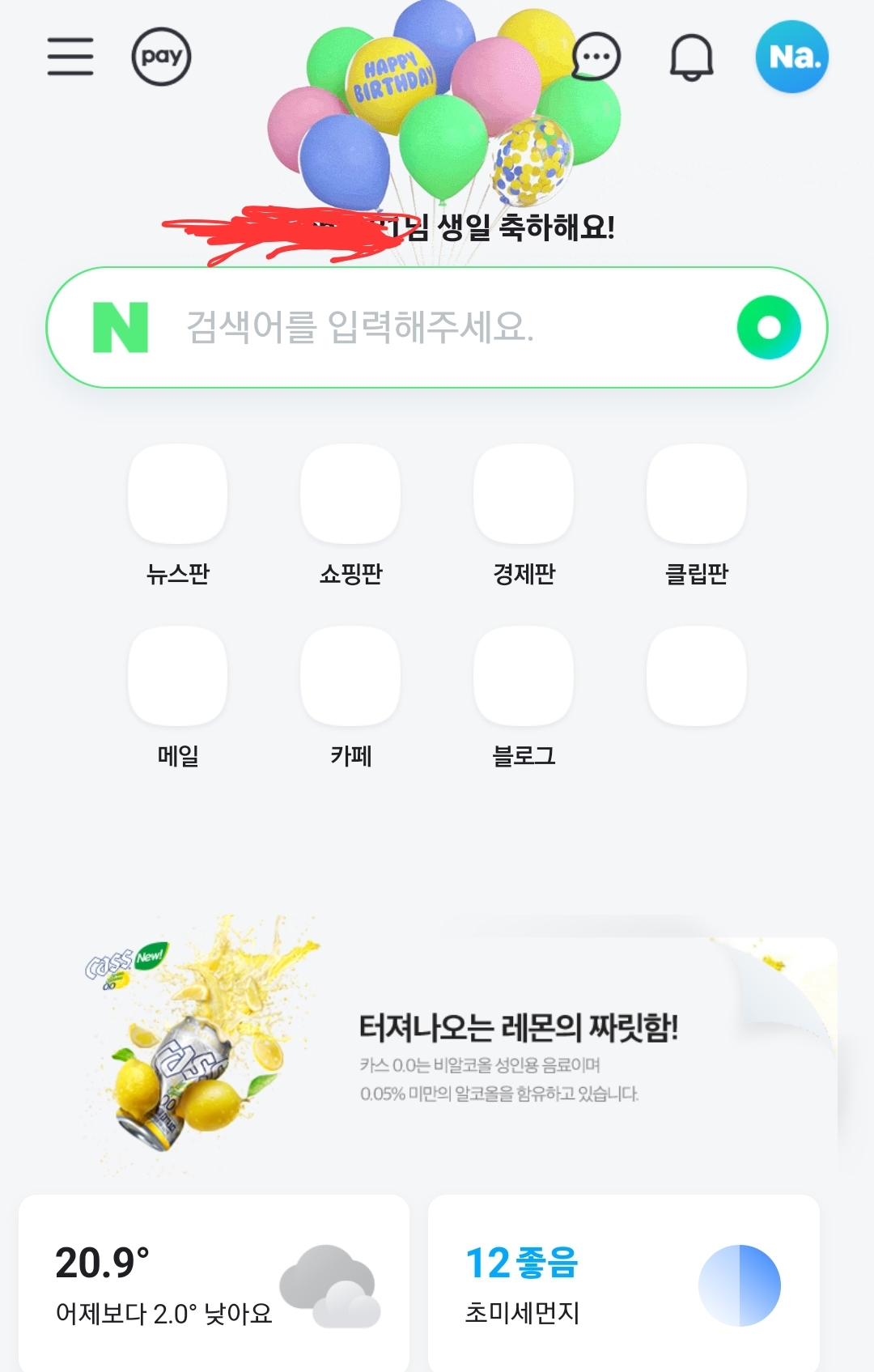The height and width of the screenshot is (1372, 874).
Task: Open 경제판 shortcut
Action: point(524,495)
